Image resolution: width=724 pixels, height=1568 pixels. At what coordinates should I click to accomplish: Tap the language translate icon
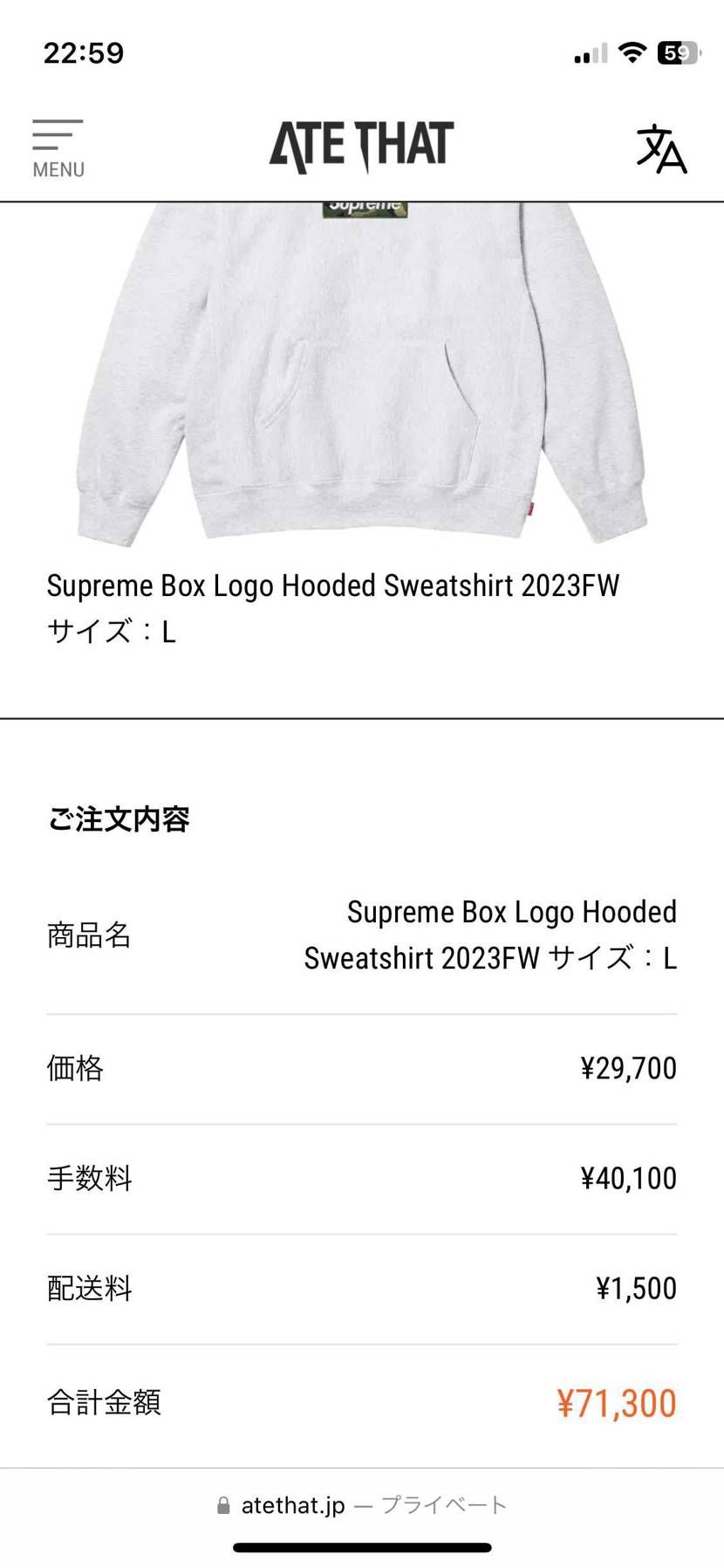(661, 148)
